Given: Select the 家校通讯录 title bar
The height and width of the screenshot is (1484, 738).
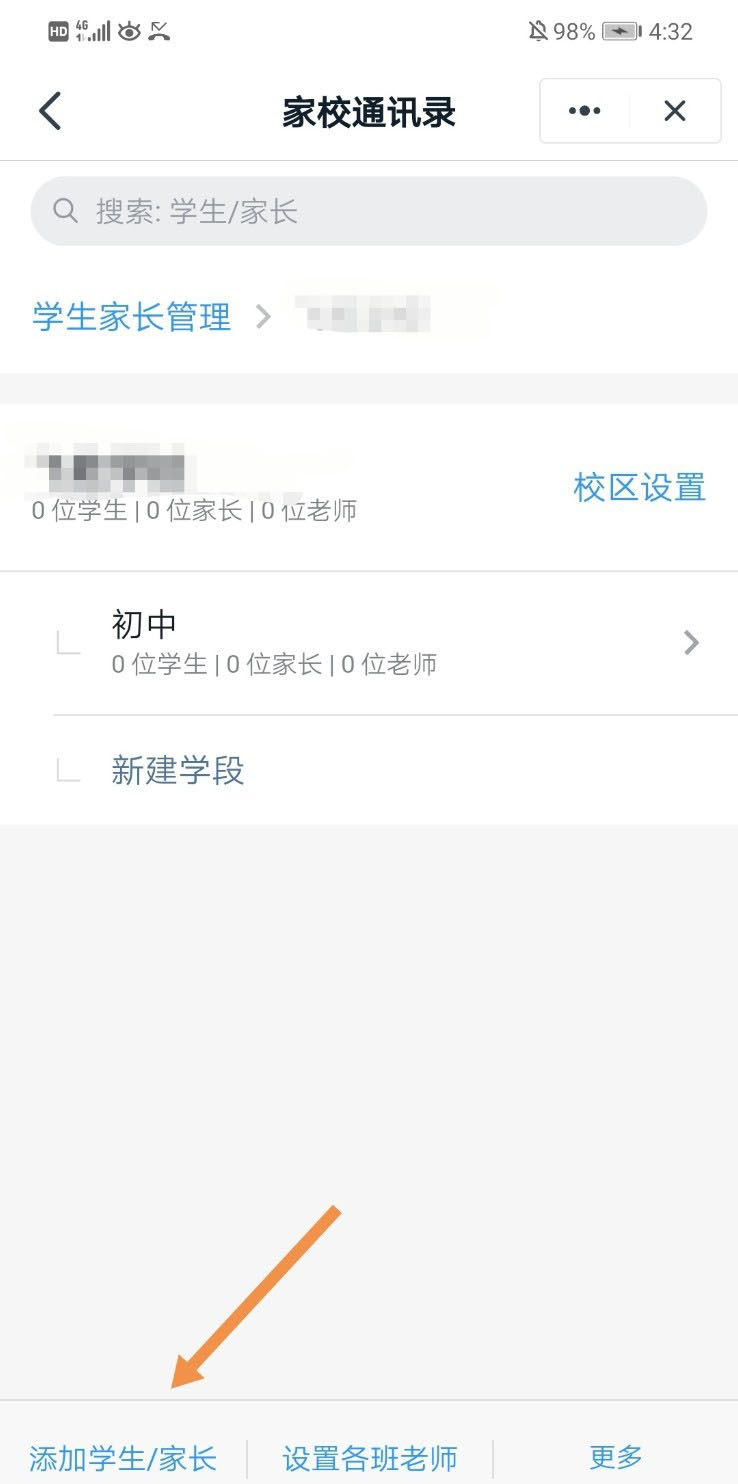Looking at the screenshot, I should pos(369,111).
